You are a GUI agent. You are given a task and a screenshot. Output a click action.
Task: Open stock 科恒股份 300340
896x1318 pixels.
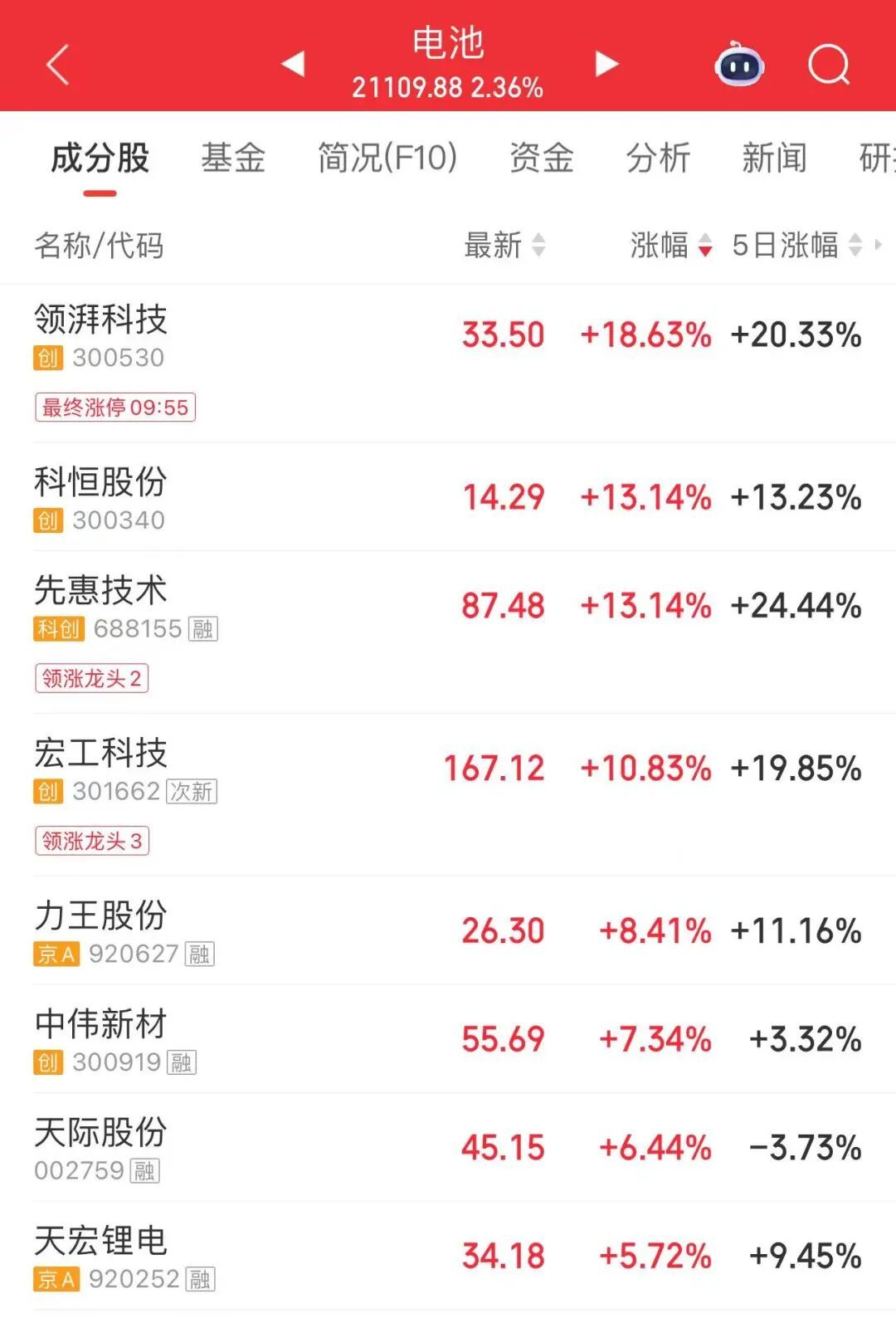[100, 497]
